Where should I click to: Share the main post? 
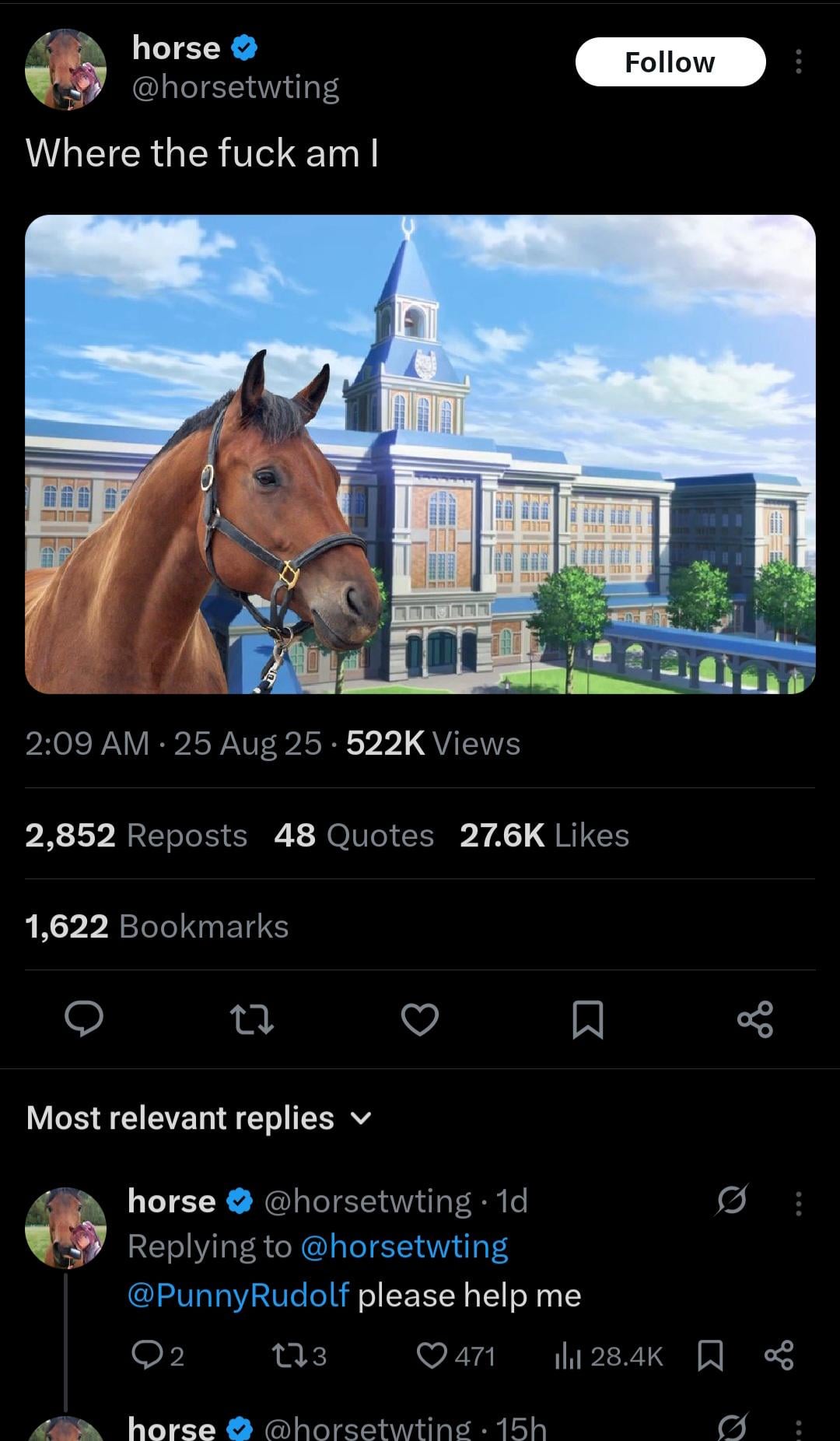755,1019
